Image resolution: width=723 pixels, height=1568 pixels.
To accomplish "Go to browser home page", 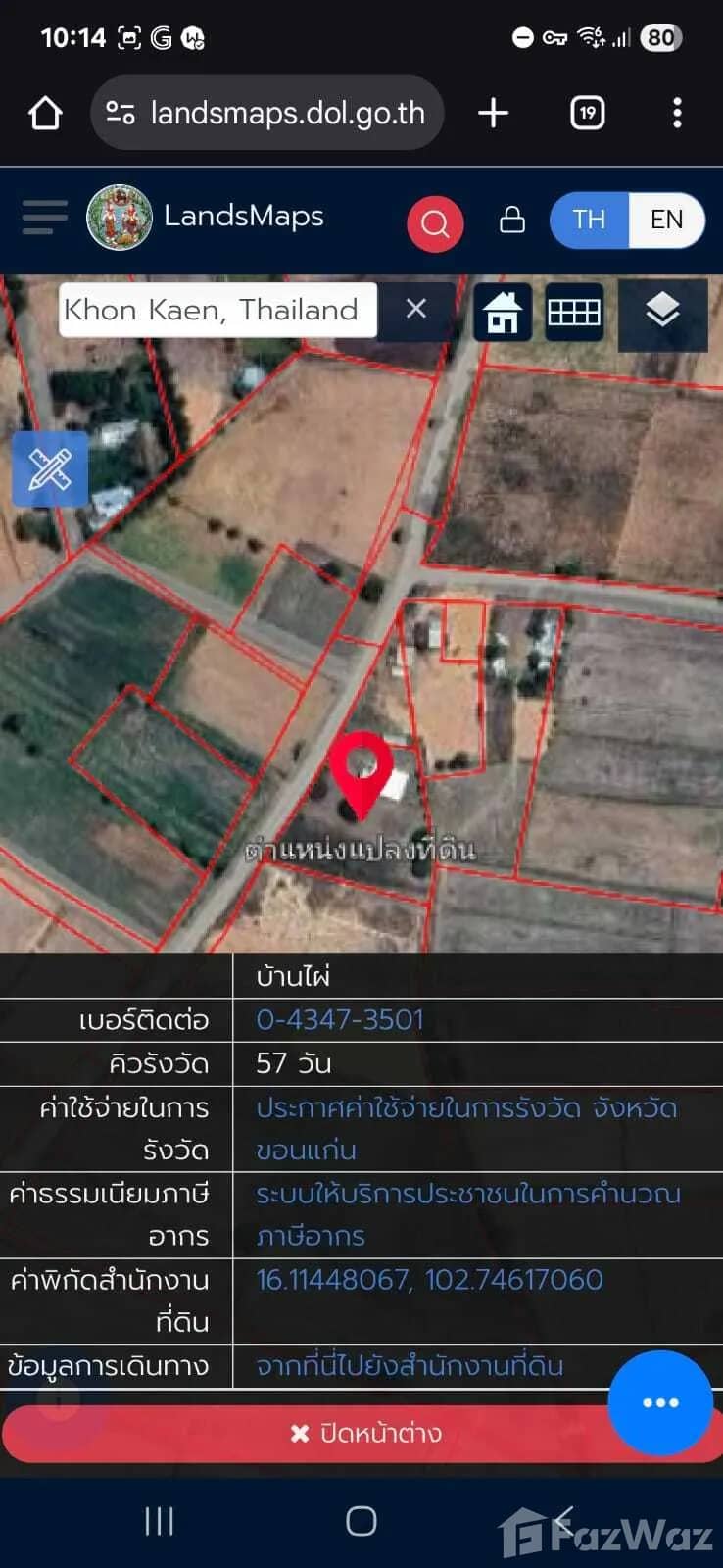I will click(42, 113).
